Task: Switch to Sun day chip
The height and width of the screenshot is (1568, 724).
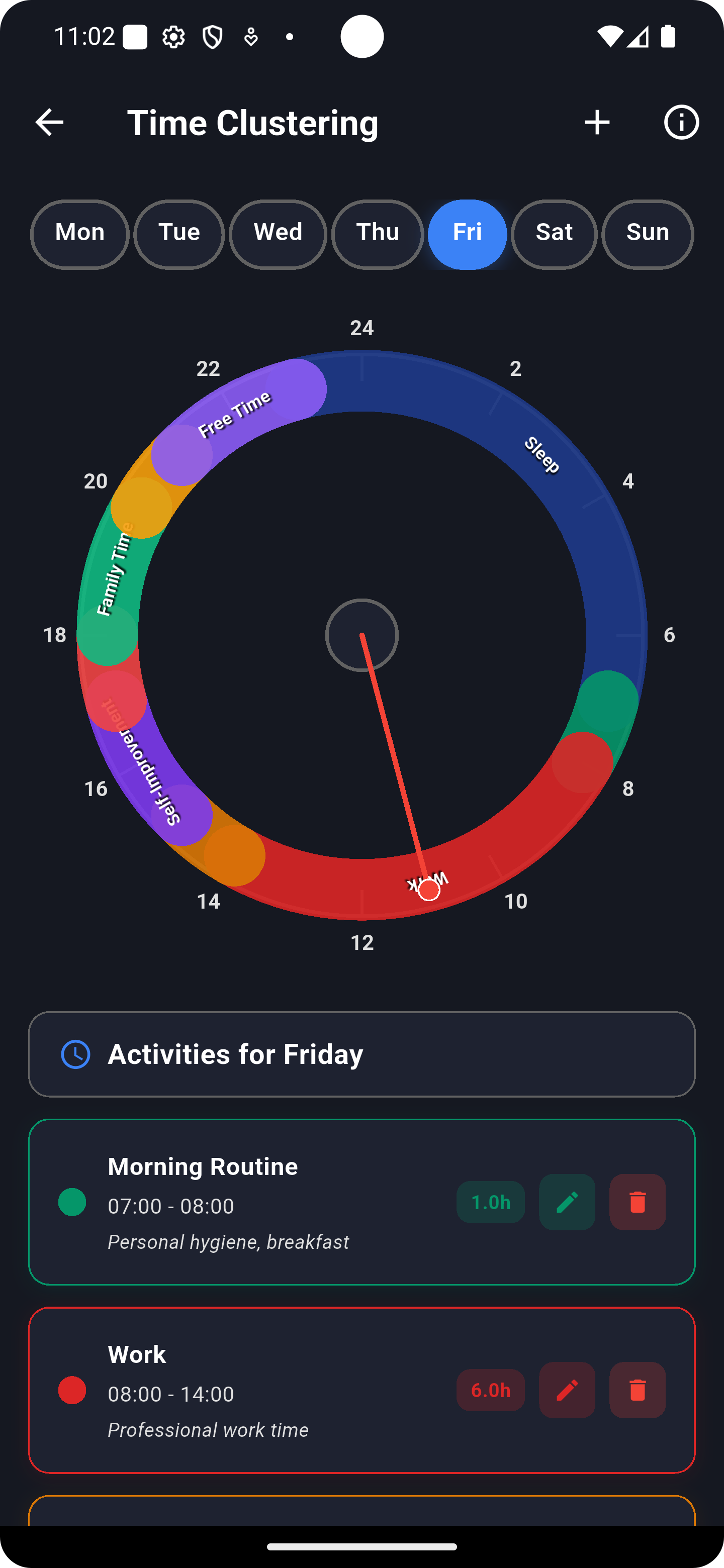Action: point(648,234)
